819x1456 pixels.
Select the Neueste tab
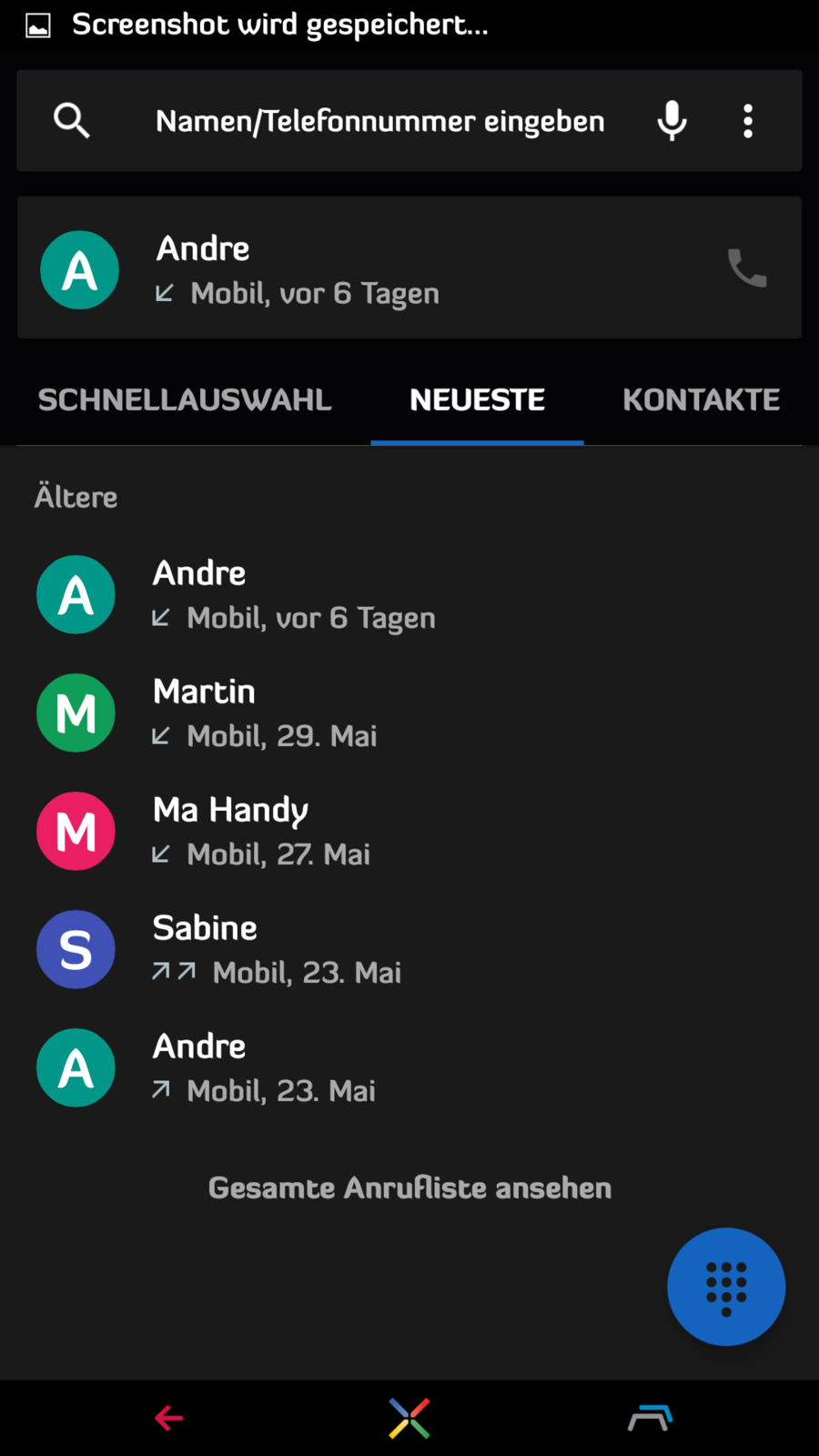[477, 399]
